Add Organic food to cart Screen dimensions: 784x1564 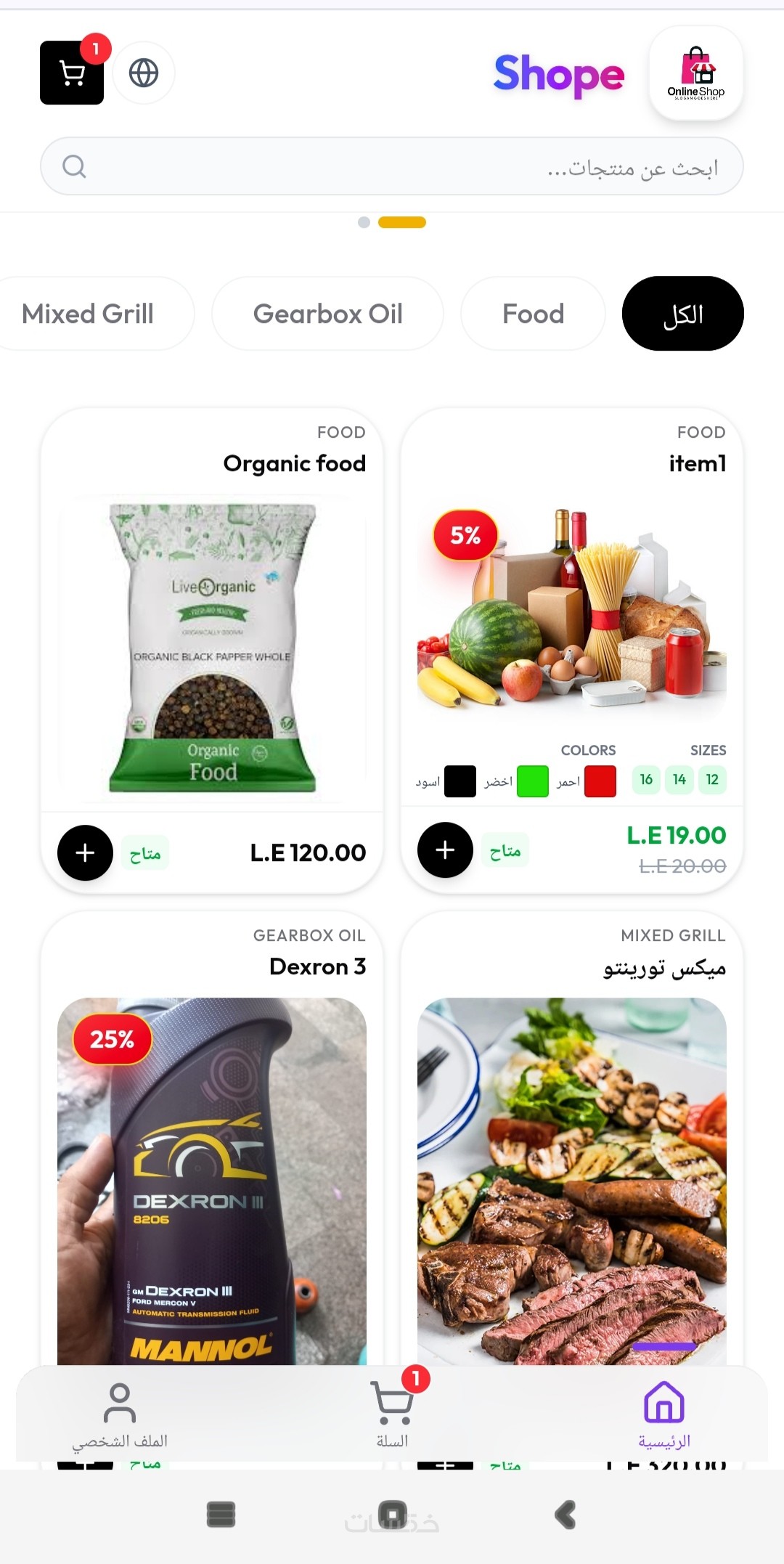[x=85, y=852]
